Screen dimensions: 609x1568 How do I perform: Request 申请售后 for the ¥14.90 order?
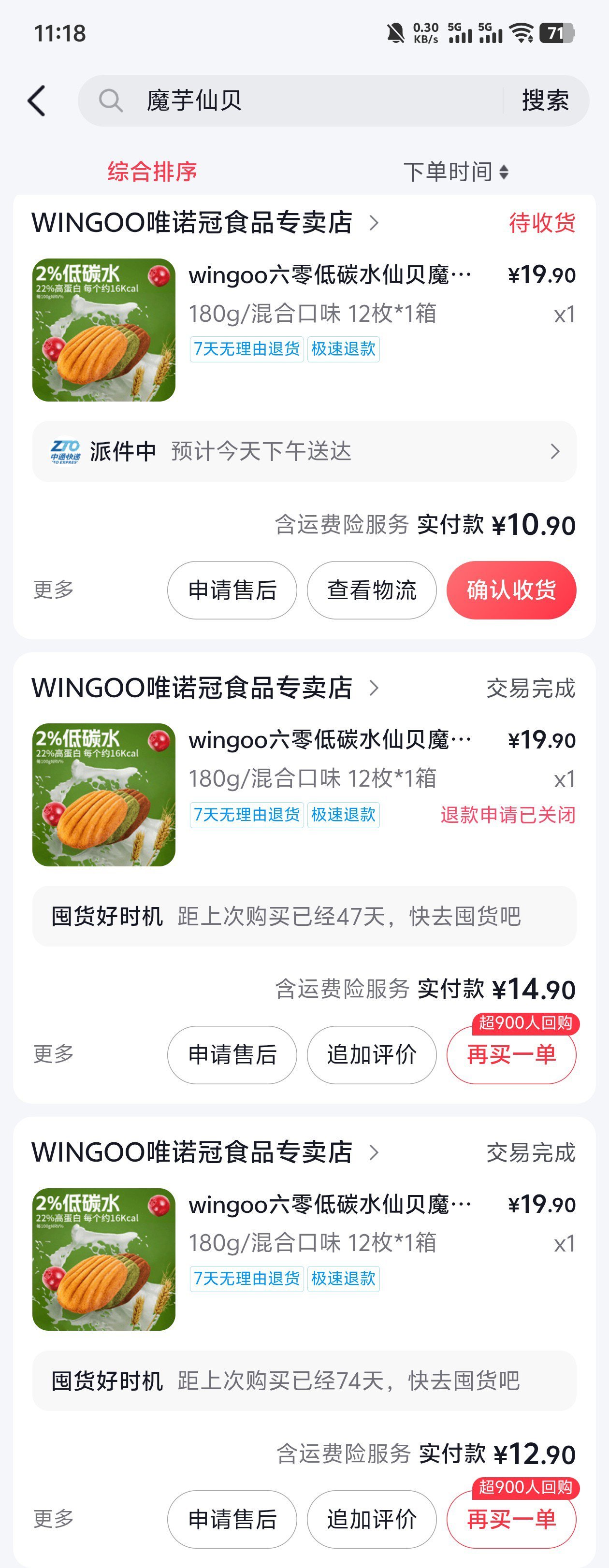[x=232, y=1054]
